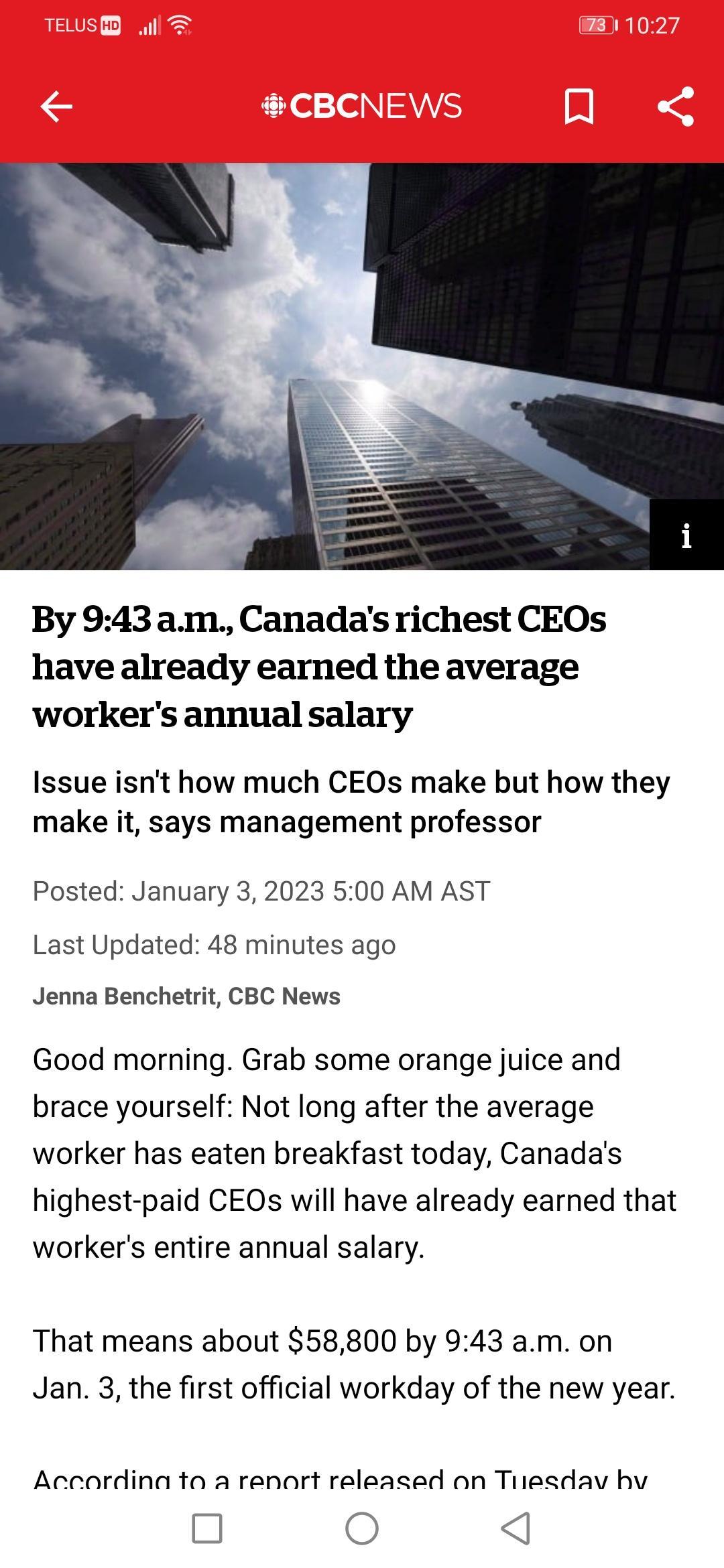Tap the HD indicator next to TELUS
This screenshot has height=1568, width=724.
point(109,25)
